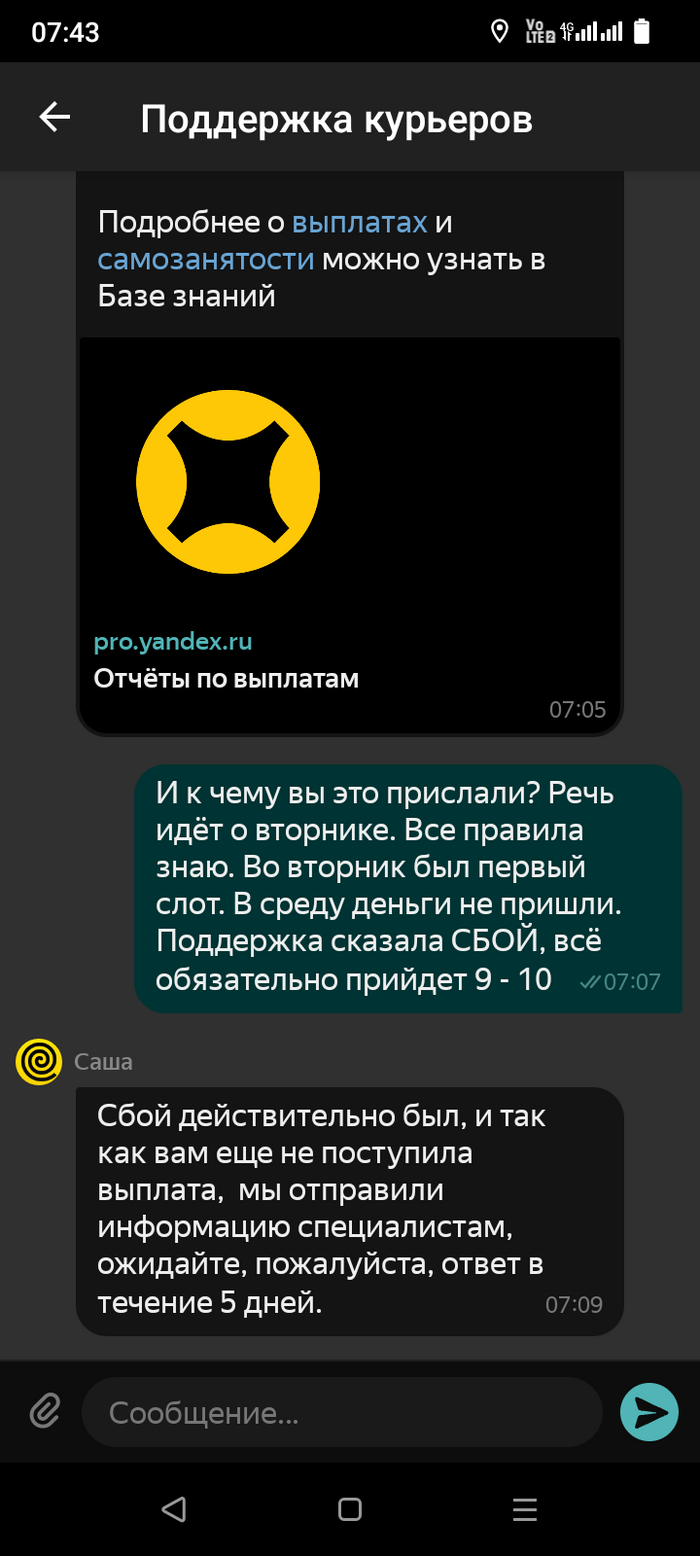Focus the Сообщение message field

(x=340, y=1413)
